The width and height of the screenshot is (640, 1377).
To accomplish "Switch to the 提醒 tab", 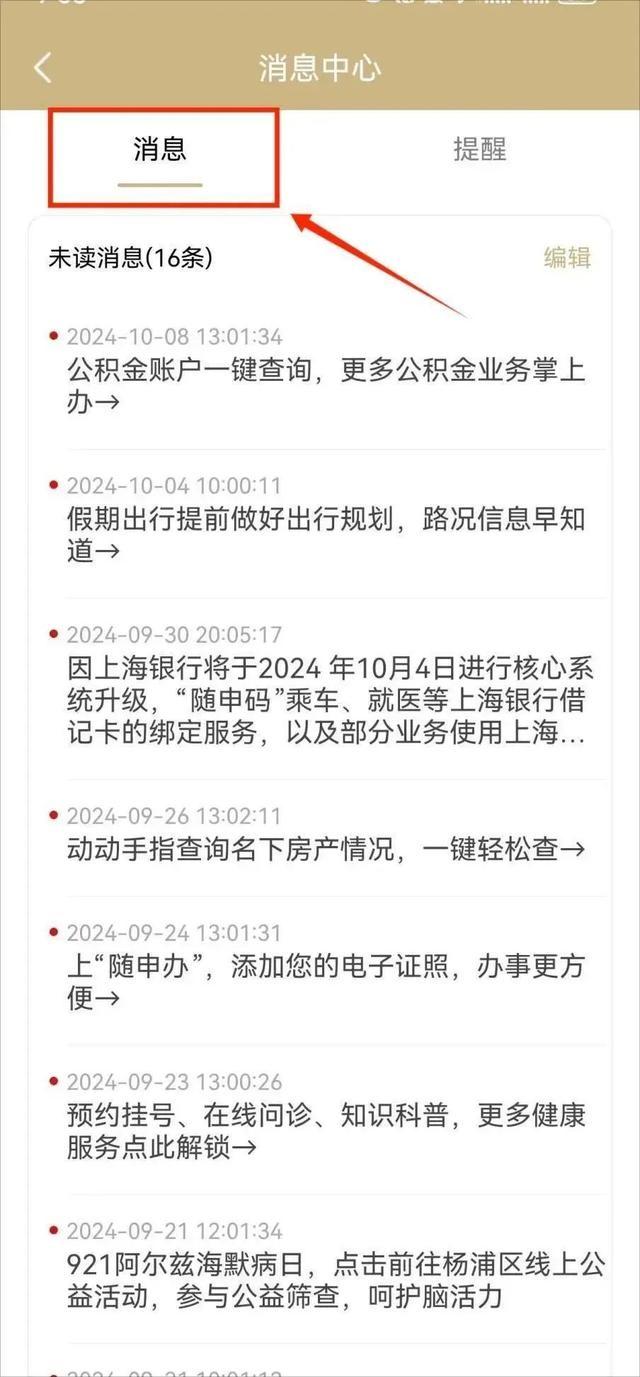I will point(480,150).
